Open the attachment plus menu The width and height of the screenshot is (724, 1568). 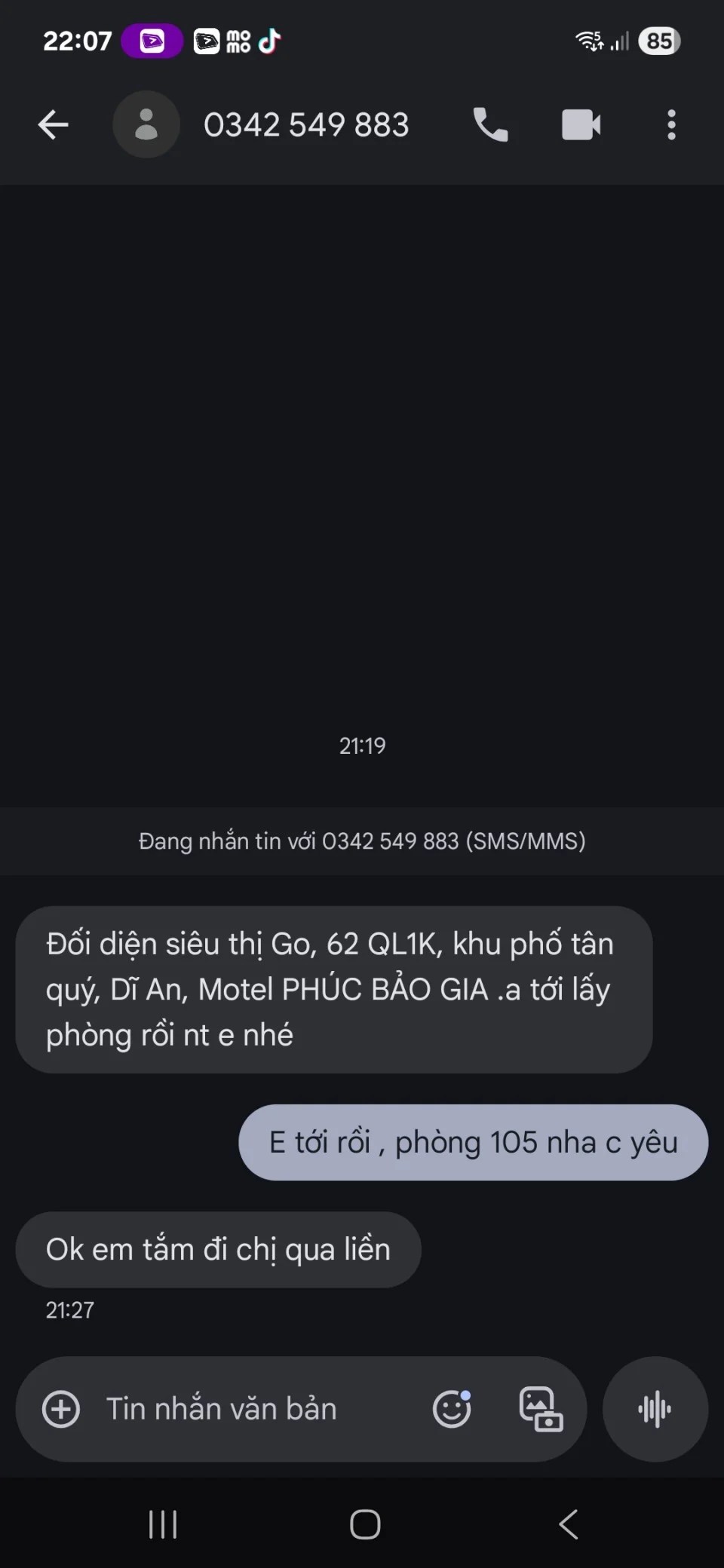pyautogui.click(x=61, y=1409)
